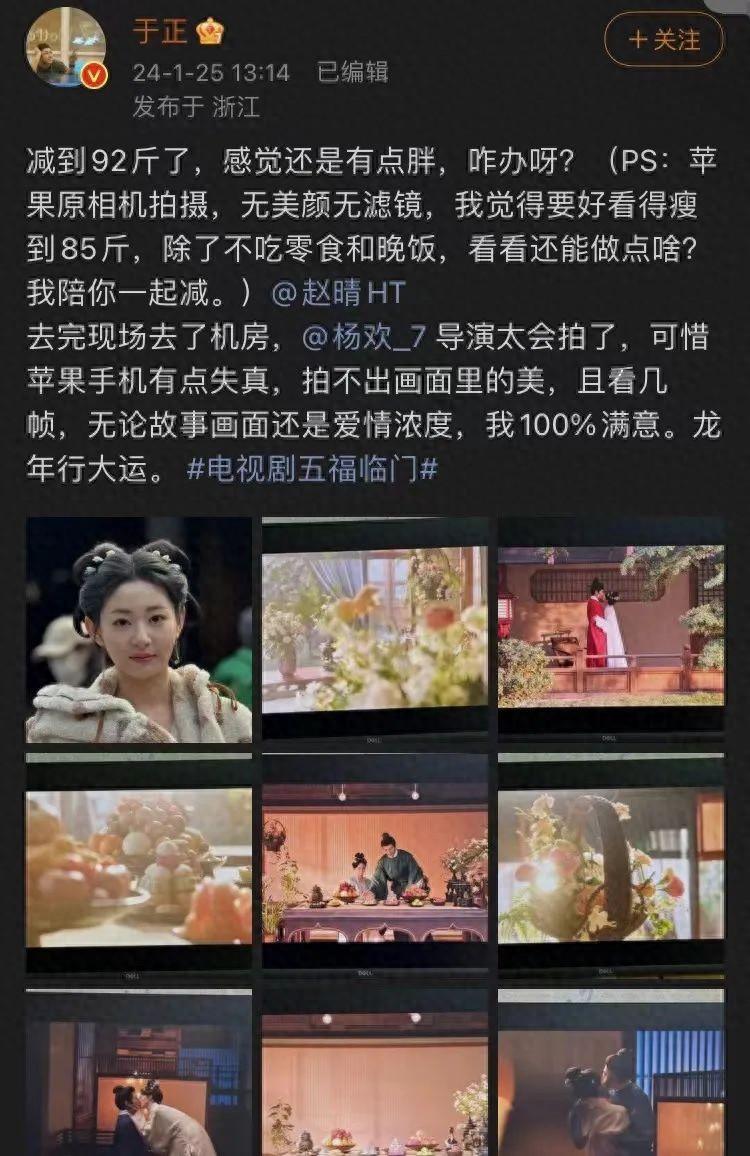This screenshot has height=1156, width=750.
Task: View the hanging flower basket photo
Action: tap(611, 865)
